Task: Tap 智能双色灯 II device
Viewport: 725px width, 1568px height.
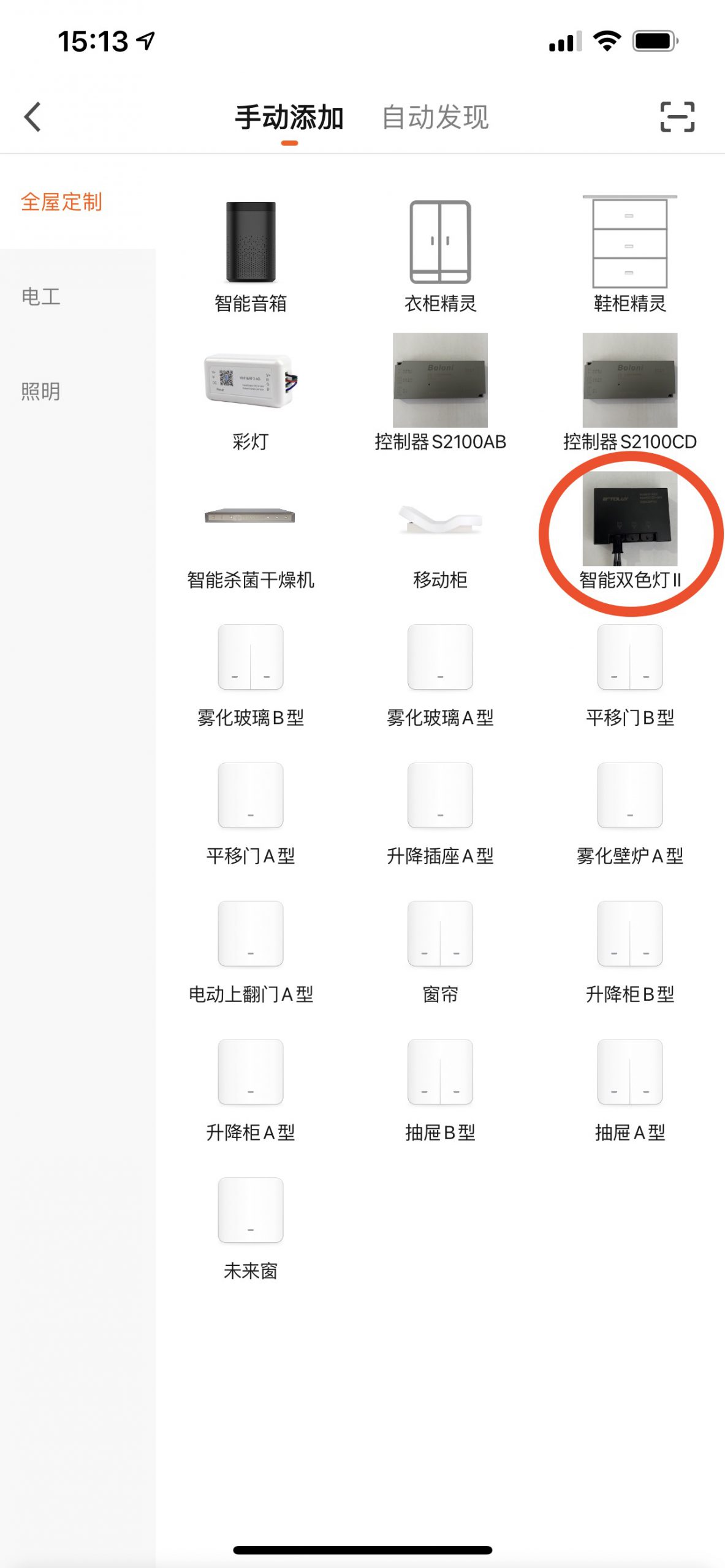Action: point(629,531)
